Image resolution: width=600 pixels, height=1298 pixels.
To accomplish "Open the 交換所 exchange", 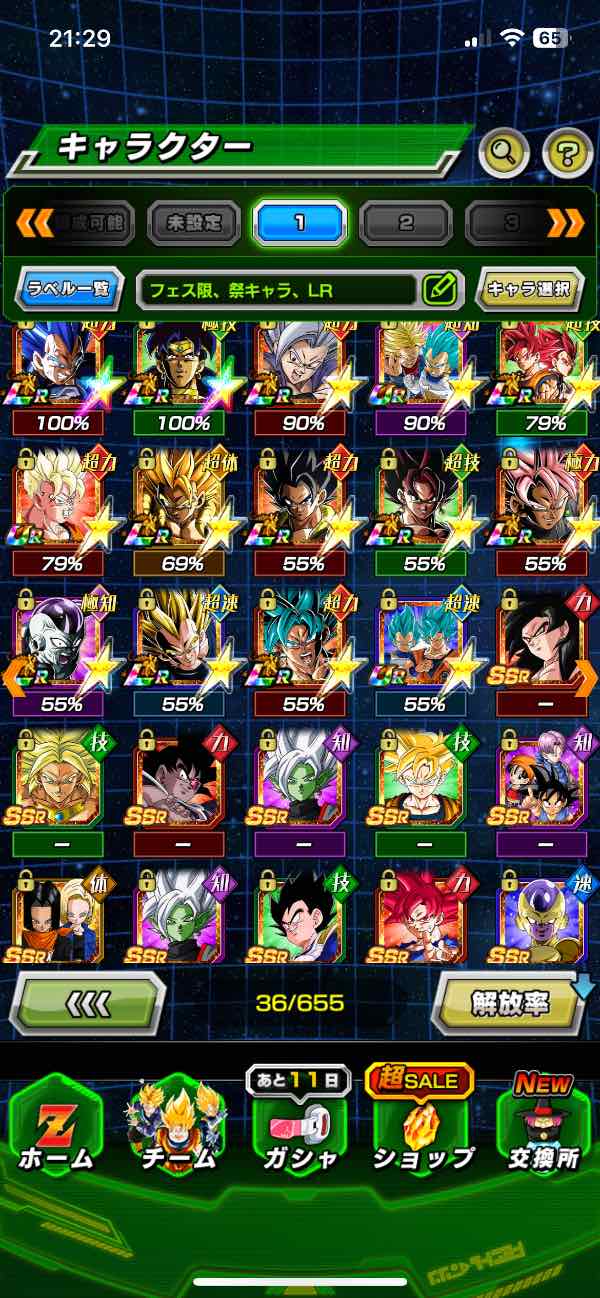I will tap(542, 1130).
